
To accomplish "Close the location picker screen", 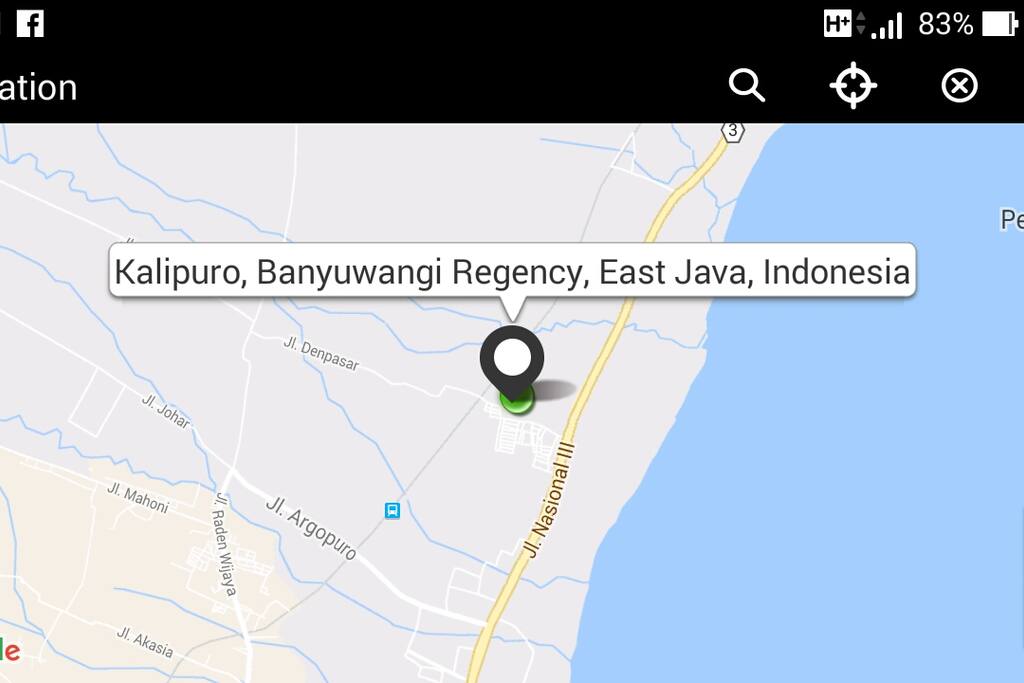I will pyautogui.click(x=959, y=86).
